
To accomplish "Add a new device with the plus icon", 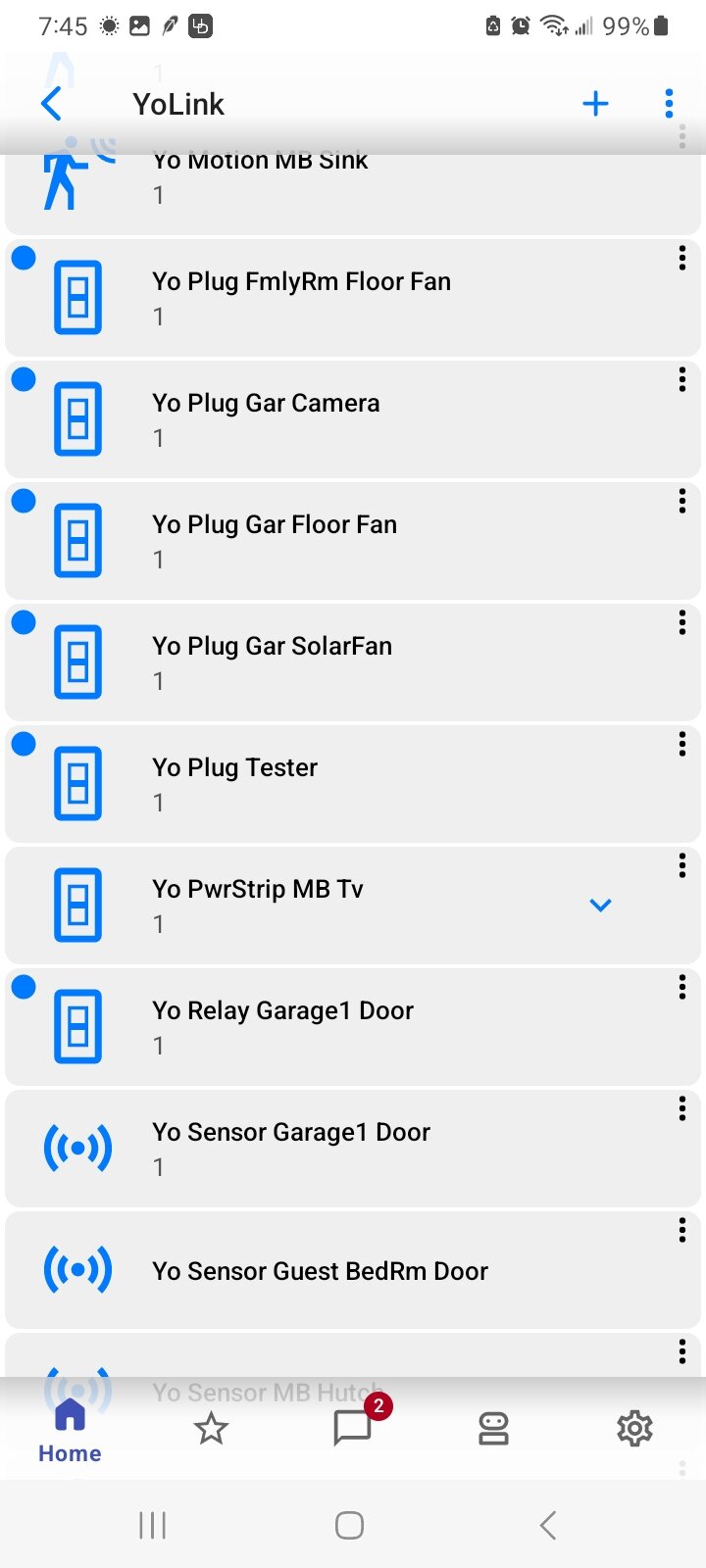I will coord(595,103).
